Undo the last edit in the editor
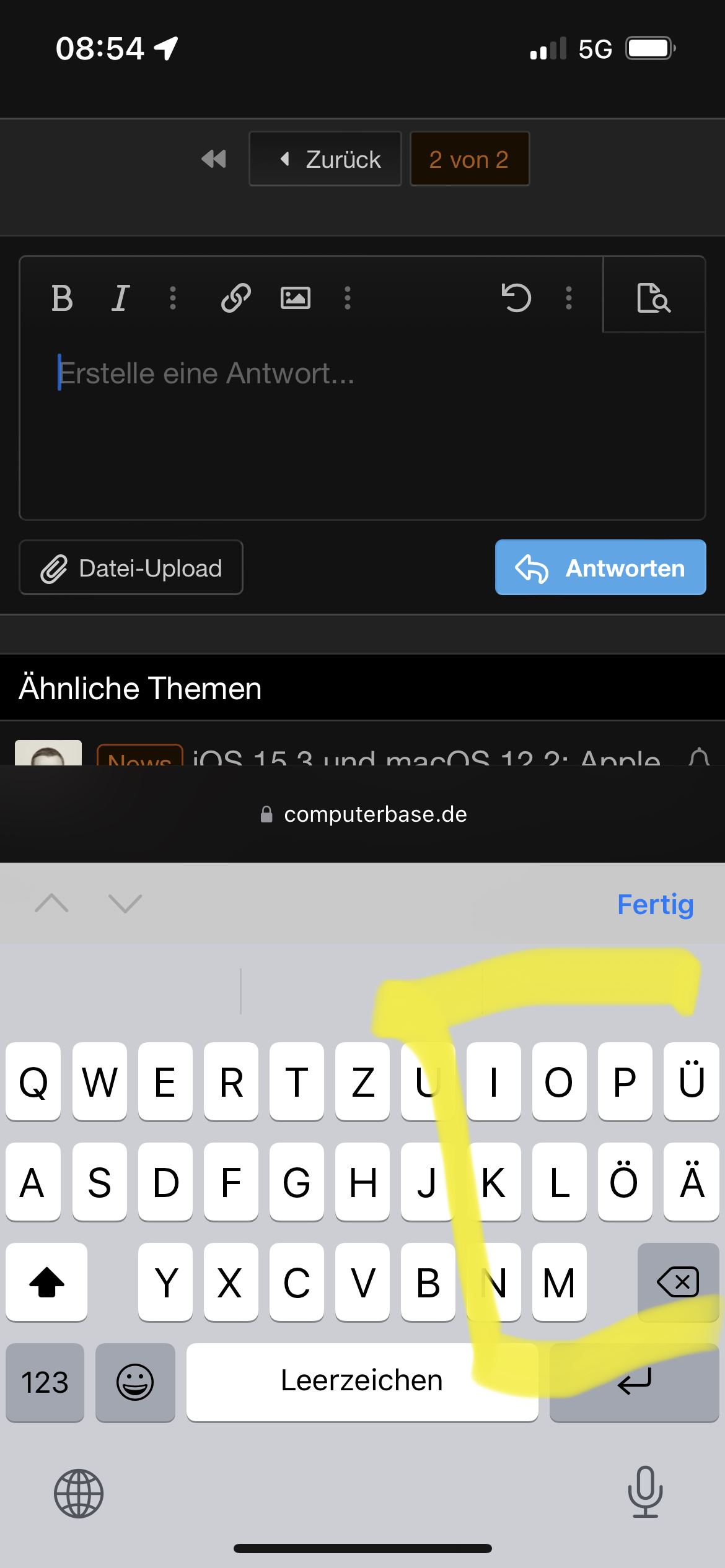This screenshot has height=1568, width=725. click(x=516, y=298)
